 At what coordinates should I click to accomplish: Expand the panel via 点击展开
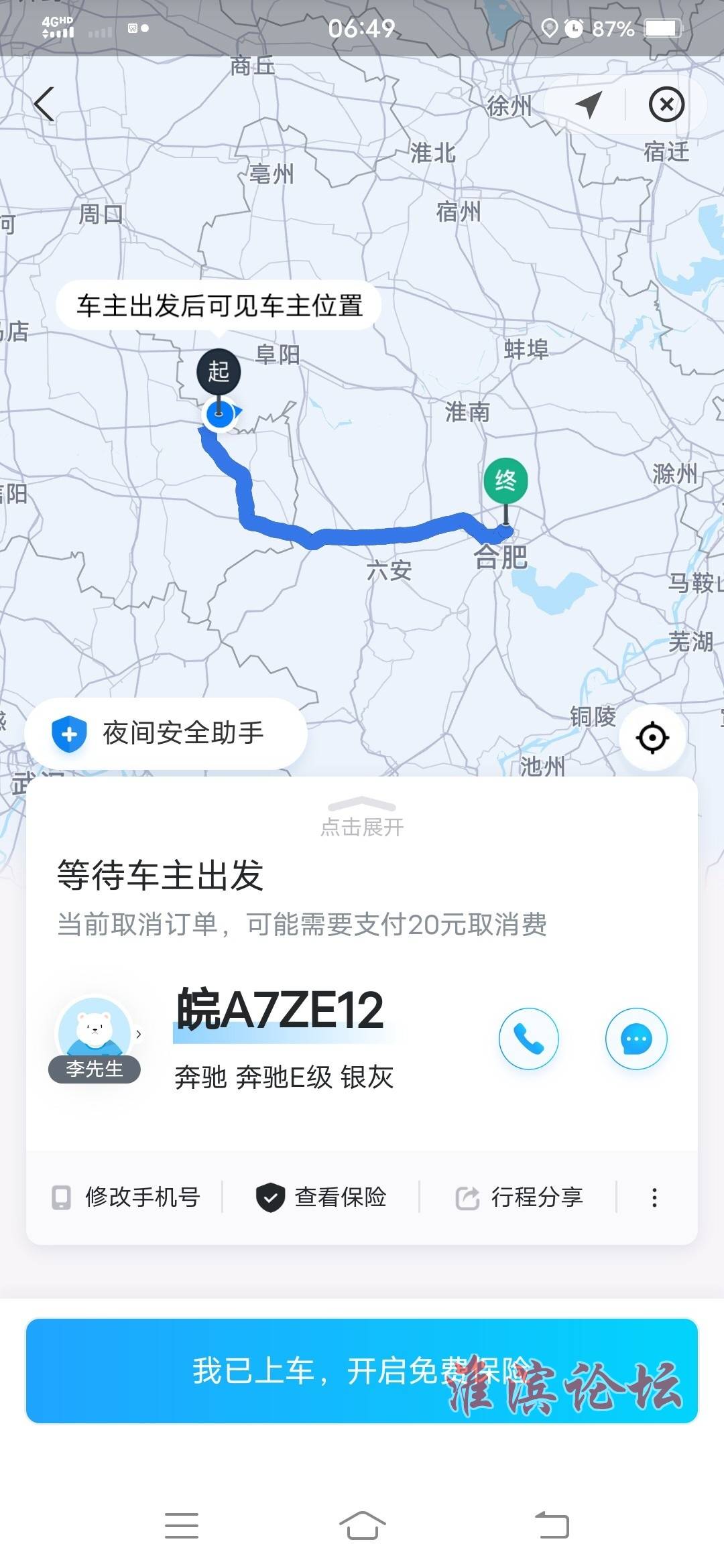(362, 818)
